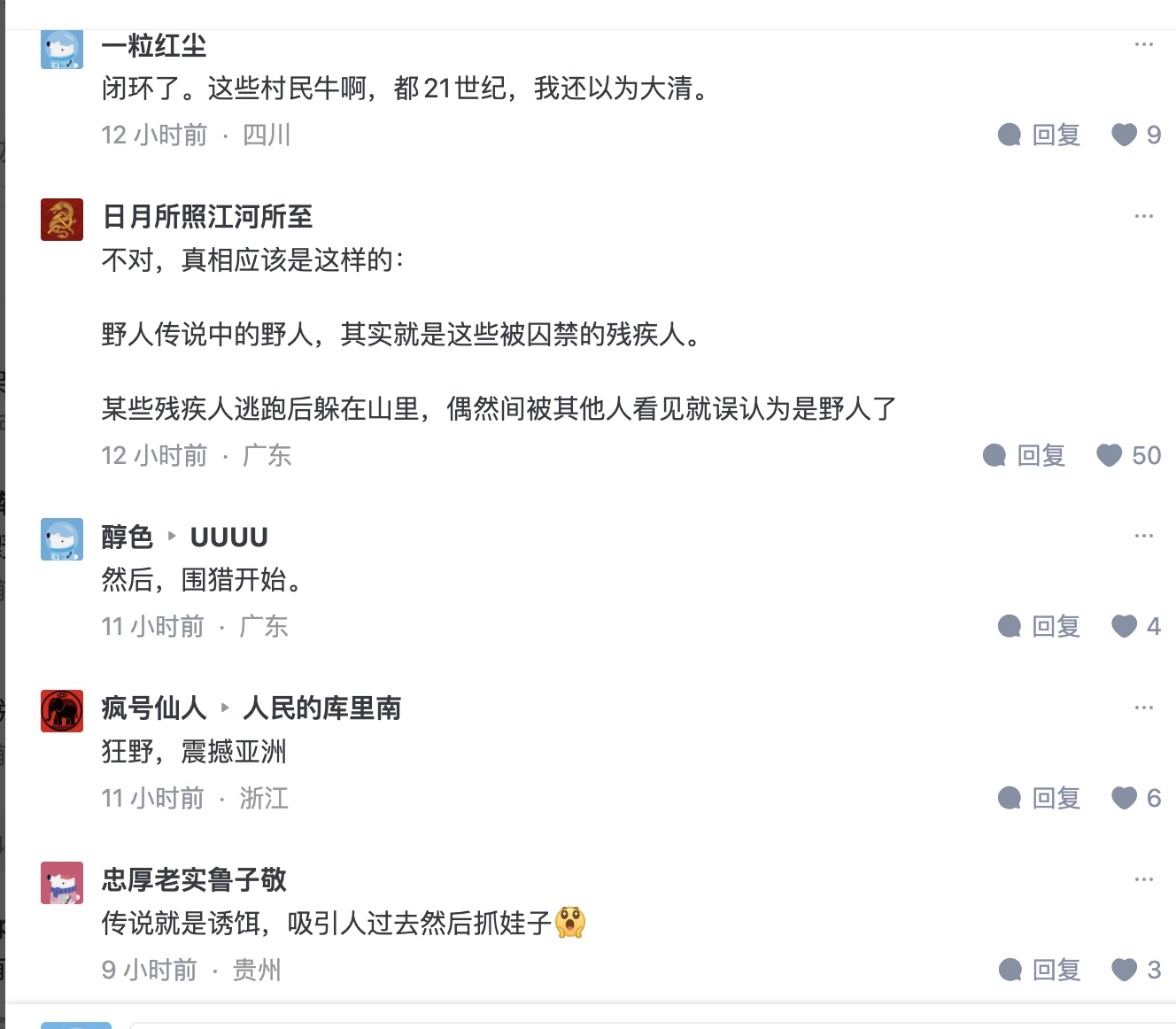The width and height of the screenshot is (1176, 1029).
Task: Reply to 日月所照江河所至's comment
Action: (x=1025, y=455)
